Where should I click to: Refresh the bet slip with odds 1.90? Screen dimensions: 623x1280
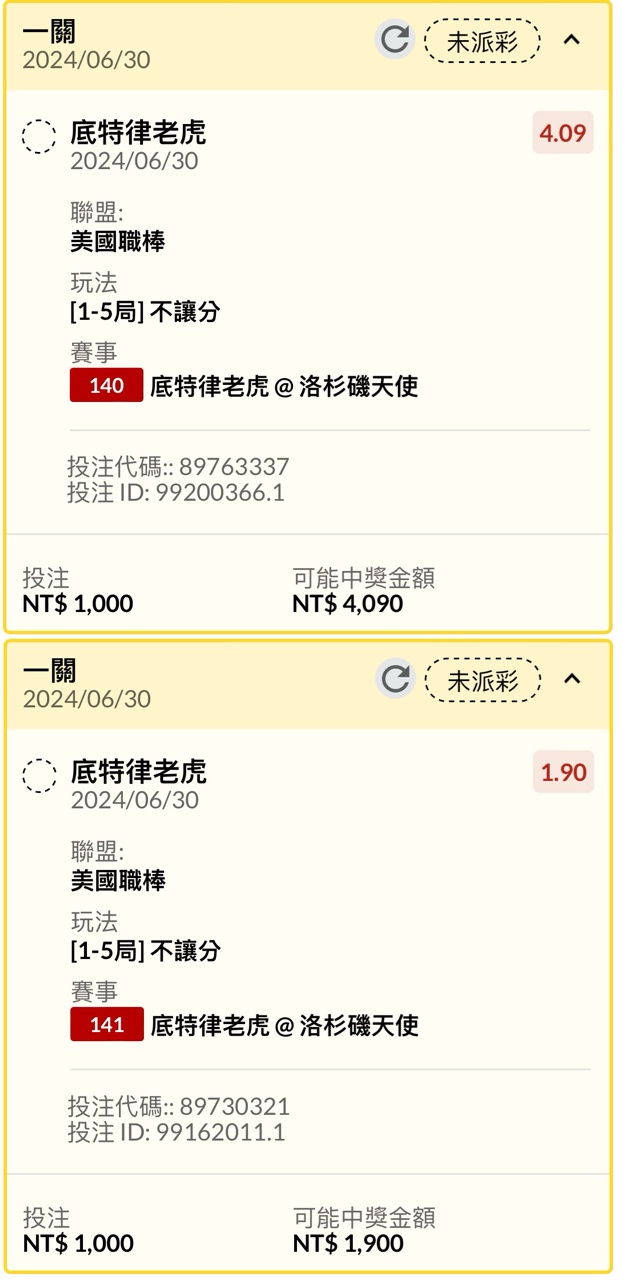coord(395,679)
